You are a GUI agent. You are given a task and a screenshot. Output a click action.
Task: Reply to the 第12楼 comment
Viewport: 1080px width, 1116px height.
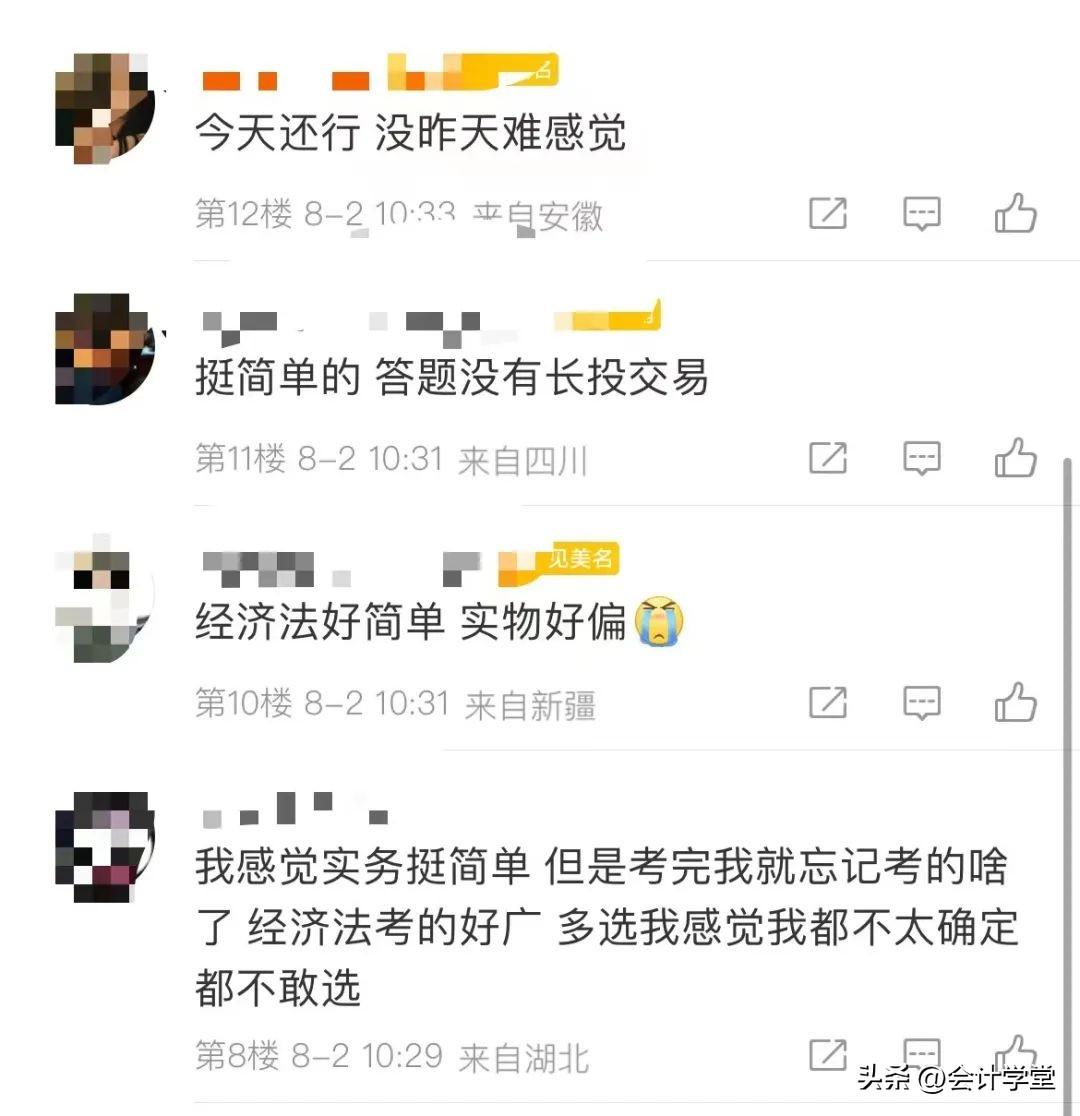[x=921, y=214]
